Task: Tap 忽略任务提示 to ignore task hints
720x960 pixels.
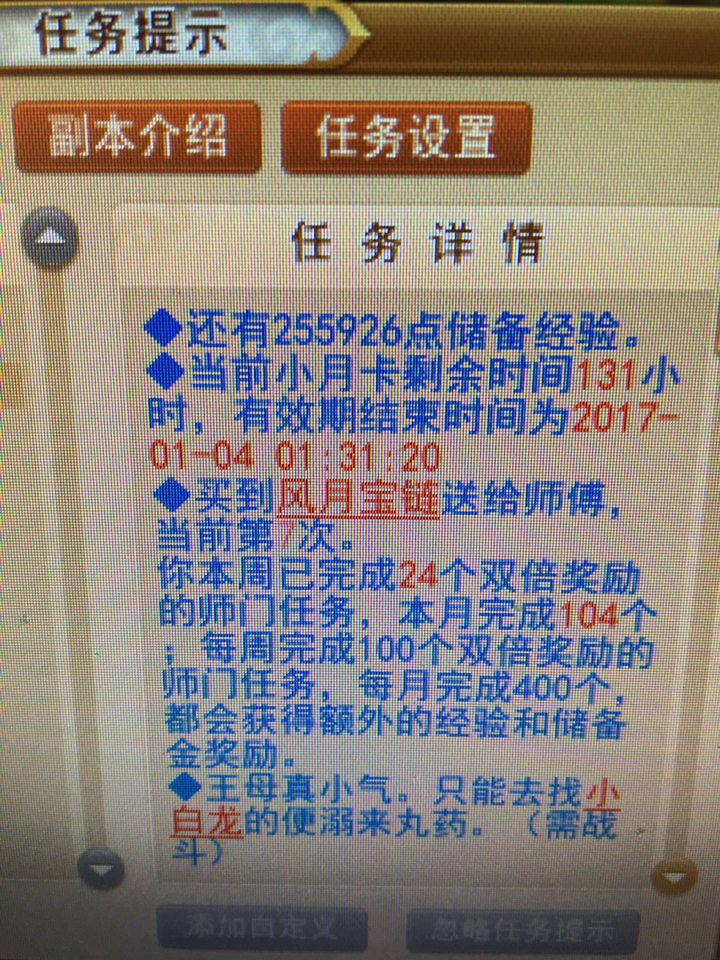Action: [522, 929]
